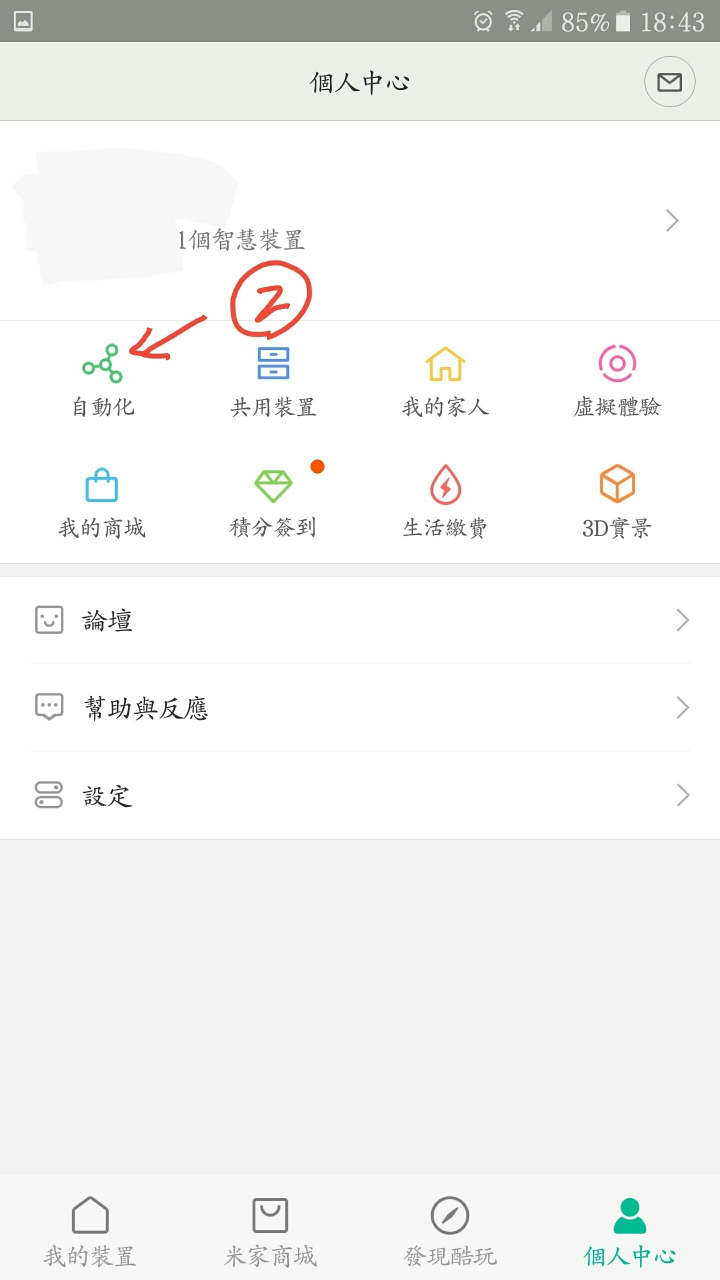Select the 個人中心 tab

pos(630,1231)
